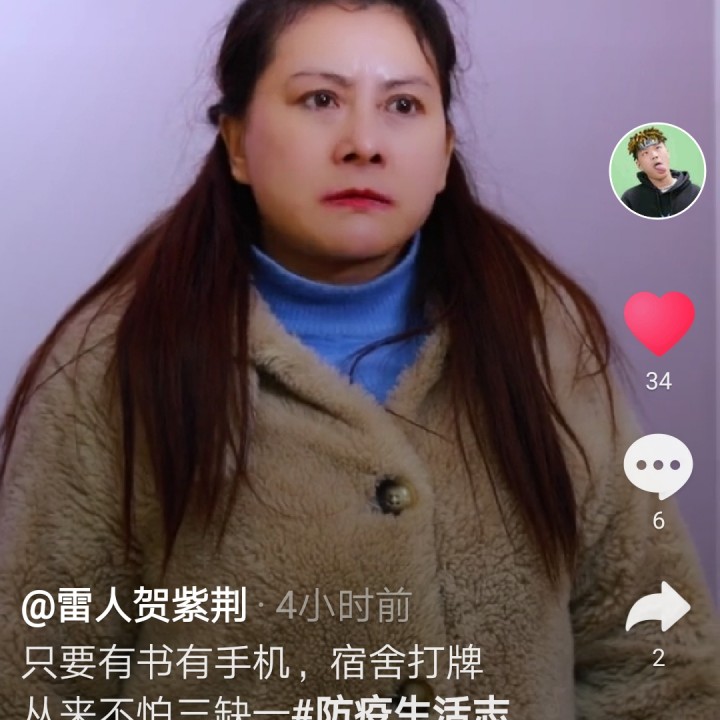Open the @雷人贺紫荆 username link
Image resolution: width=720 pixels, height=720 pixels.
click(x=134, y=606)
